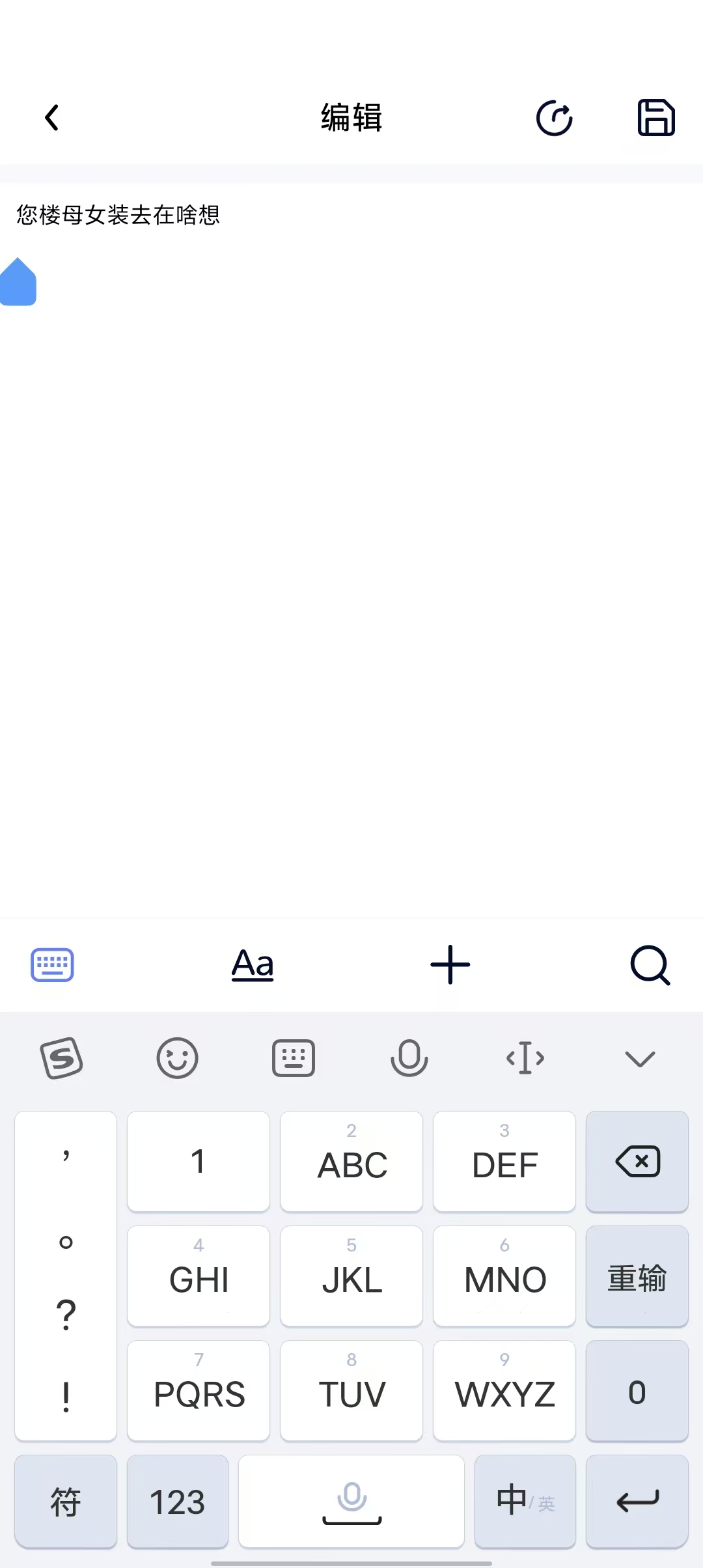Tap the blue keyboard icon in the editor toolbar
This screenshot has height=1568, width=703.
(52, 964)
